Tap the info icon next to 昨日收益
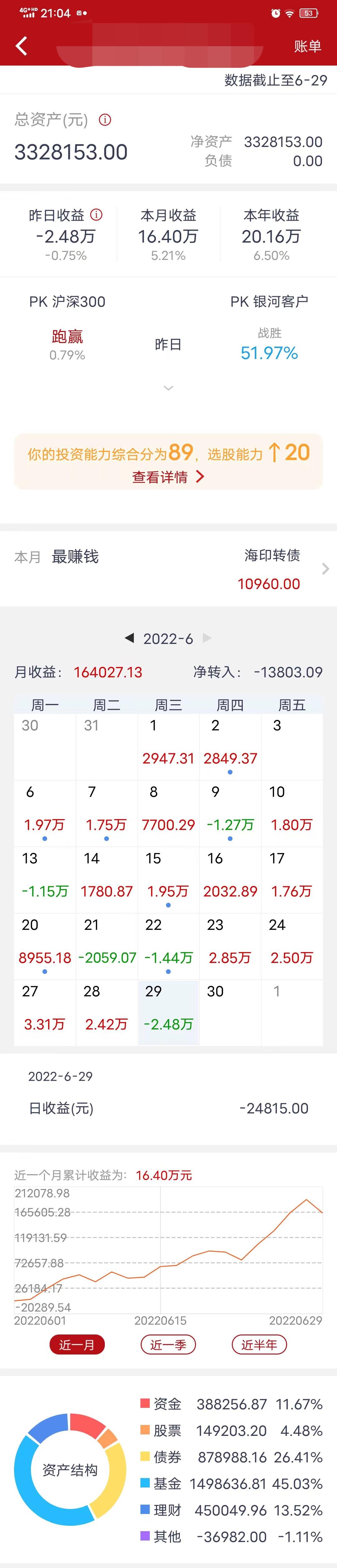337x1568 pixels. point(96,215)
